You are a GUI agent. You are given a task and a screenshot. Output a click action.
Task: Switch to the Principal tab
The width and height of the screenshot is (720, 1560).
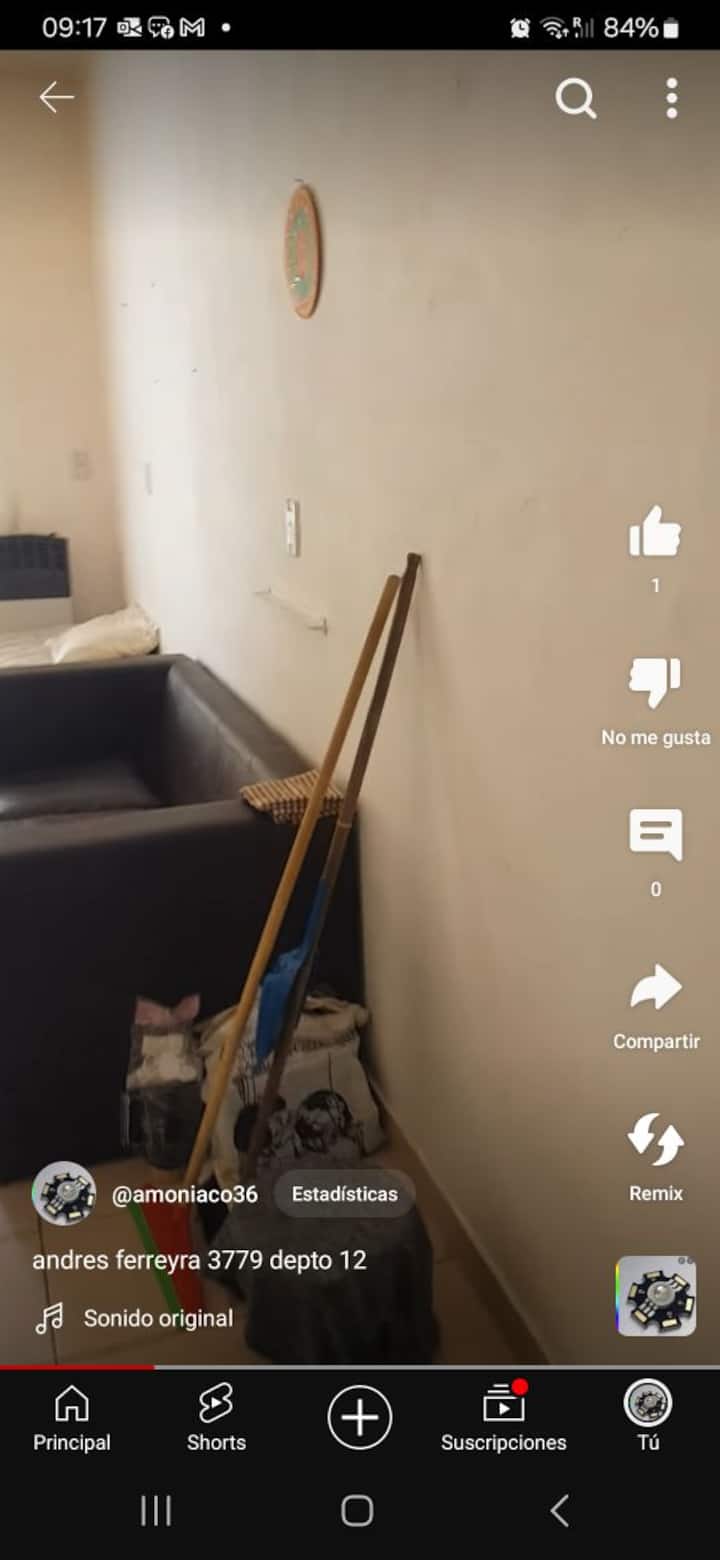(x=72, y=1418)
